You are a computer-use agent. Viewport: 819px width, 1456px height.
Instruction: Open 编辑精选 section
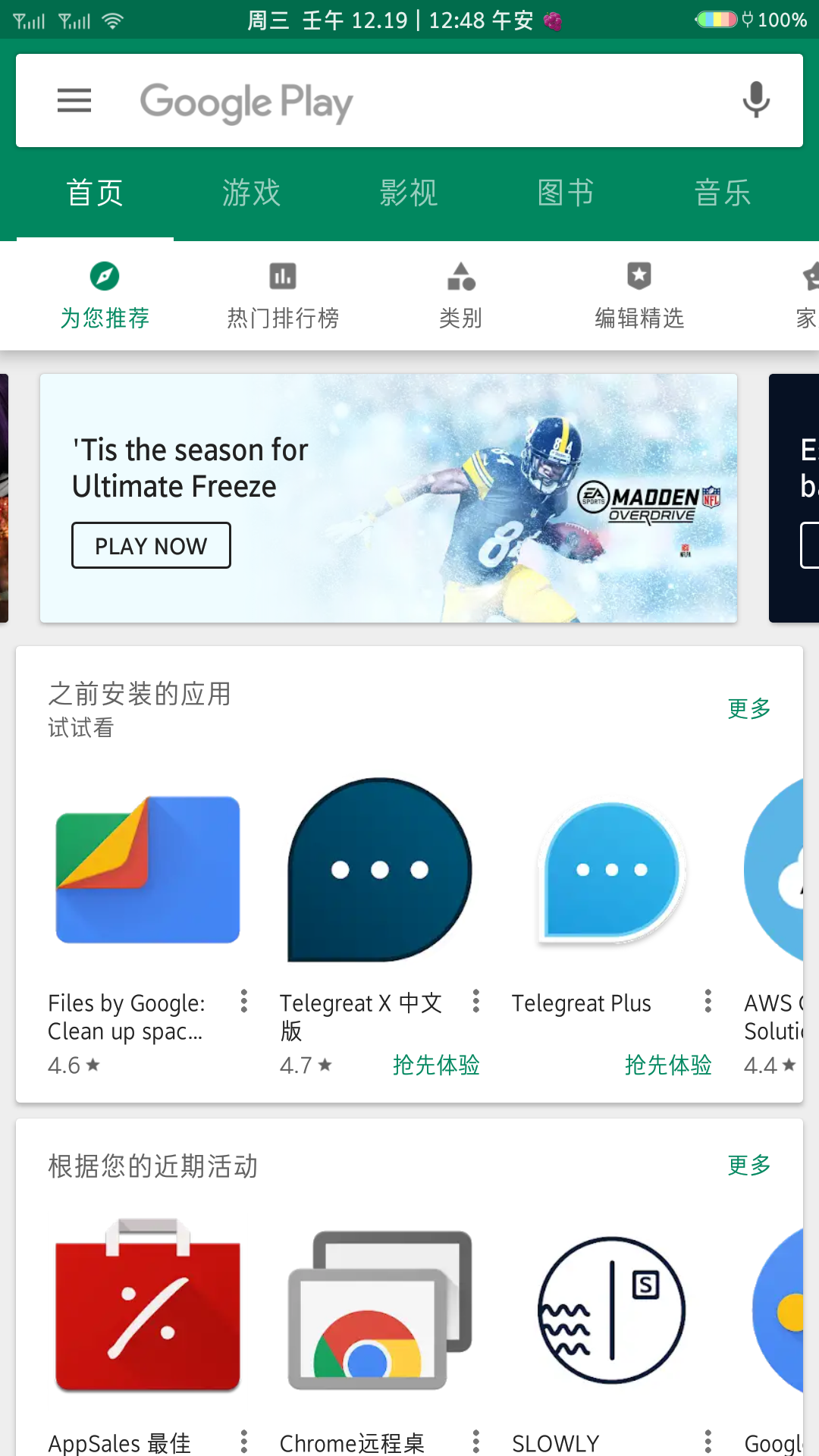(x=639, y=296)
